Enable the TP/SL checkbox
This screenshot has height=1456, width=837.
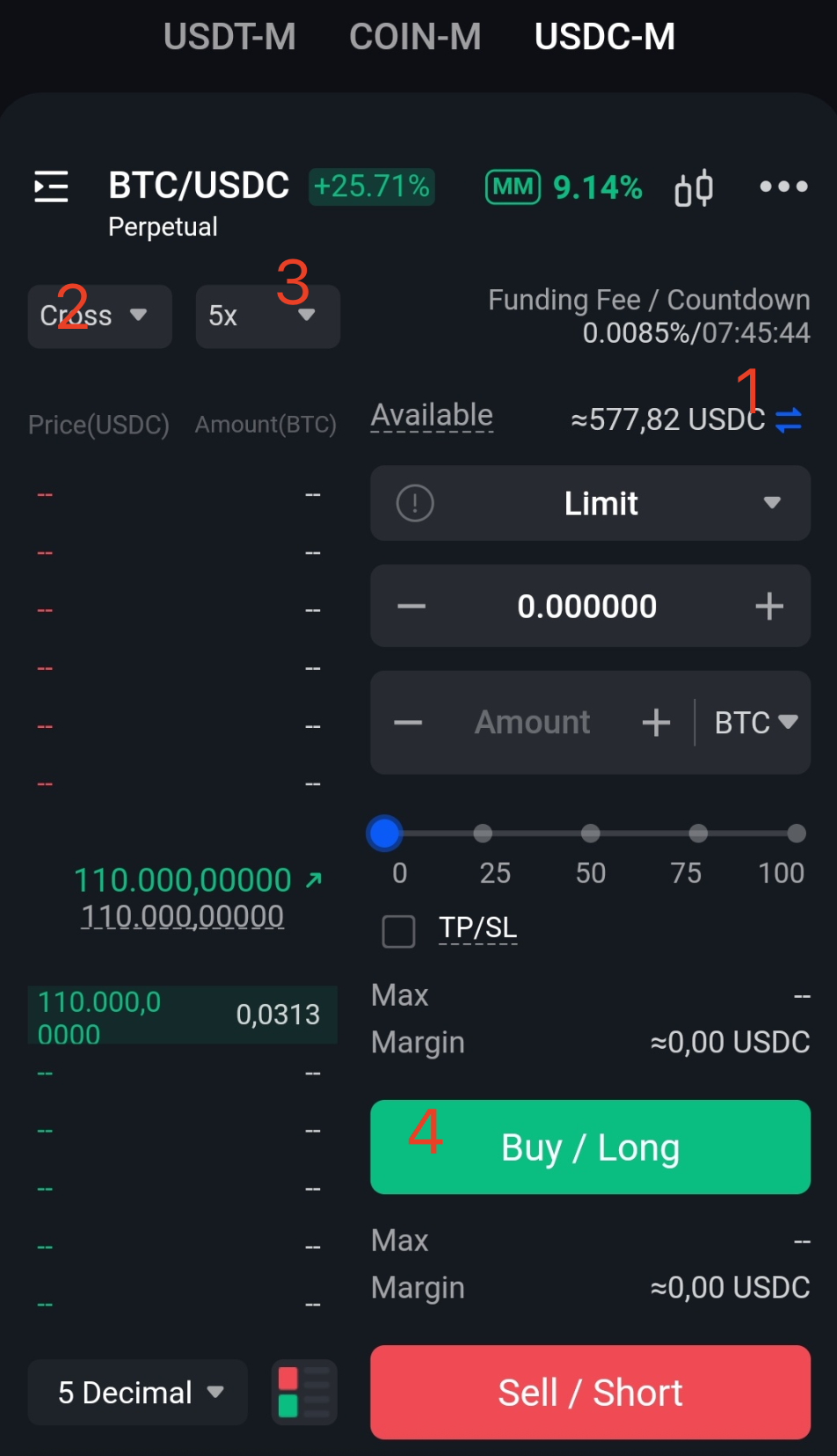[399, 931]
